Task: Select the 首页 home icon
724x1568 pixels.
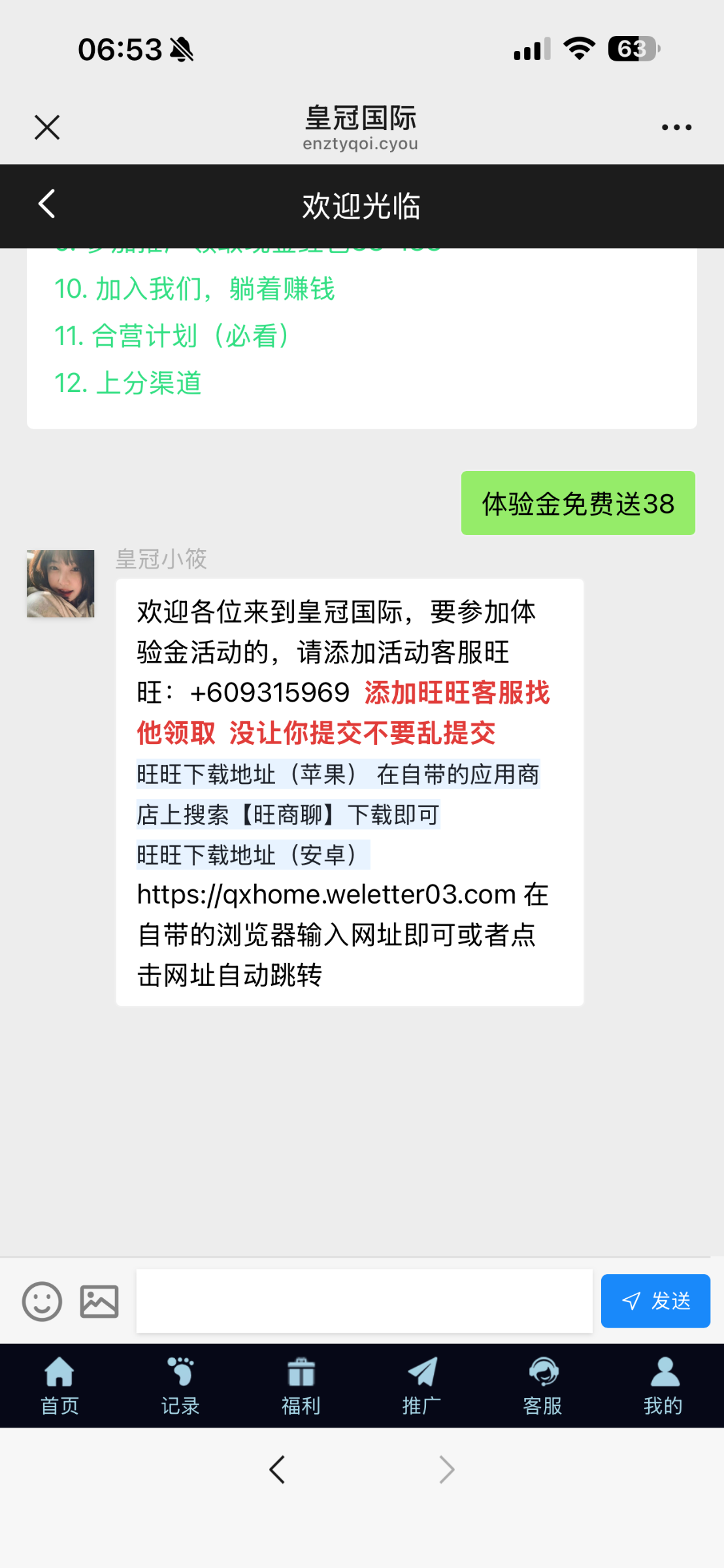Action: click(x=59, y=1371)
